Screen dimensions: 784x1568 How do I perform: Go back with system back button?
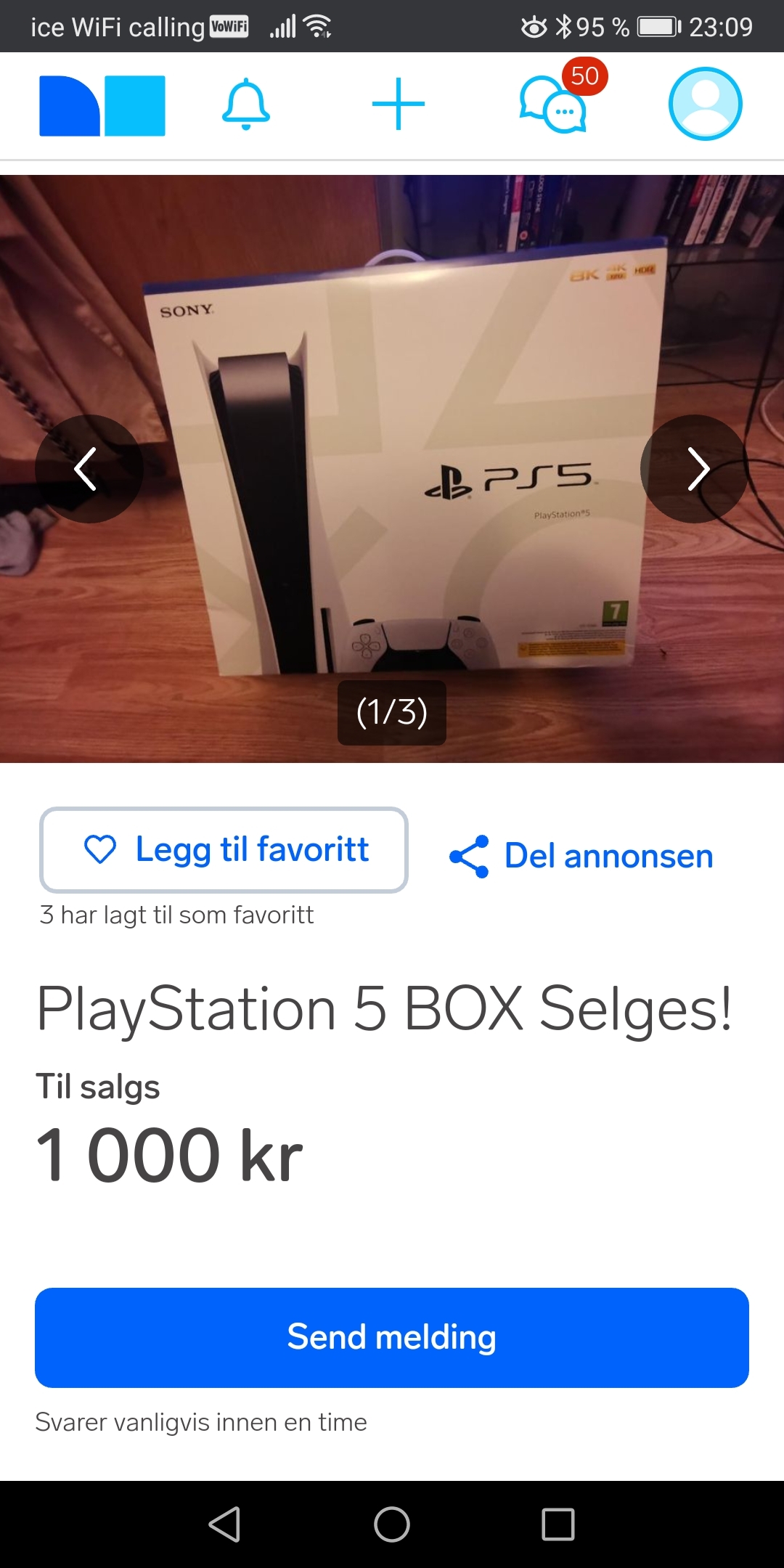coord(224,1524)
